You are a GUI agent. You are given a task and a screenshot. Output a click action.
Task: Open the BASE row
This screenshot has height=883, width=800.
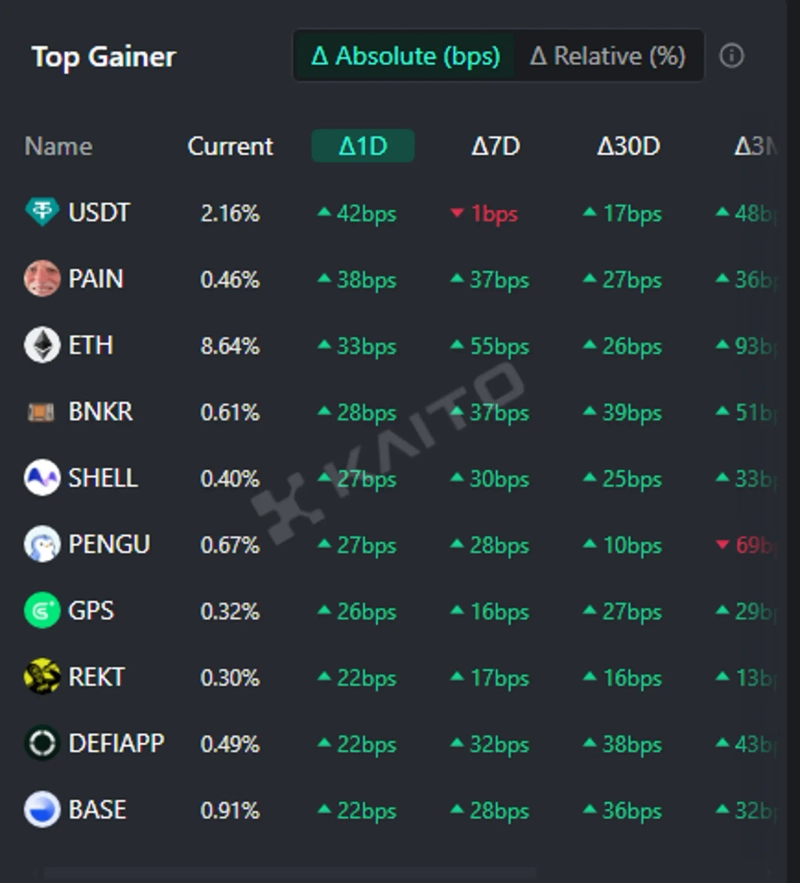[x=97, y=810]
